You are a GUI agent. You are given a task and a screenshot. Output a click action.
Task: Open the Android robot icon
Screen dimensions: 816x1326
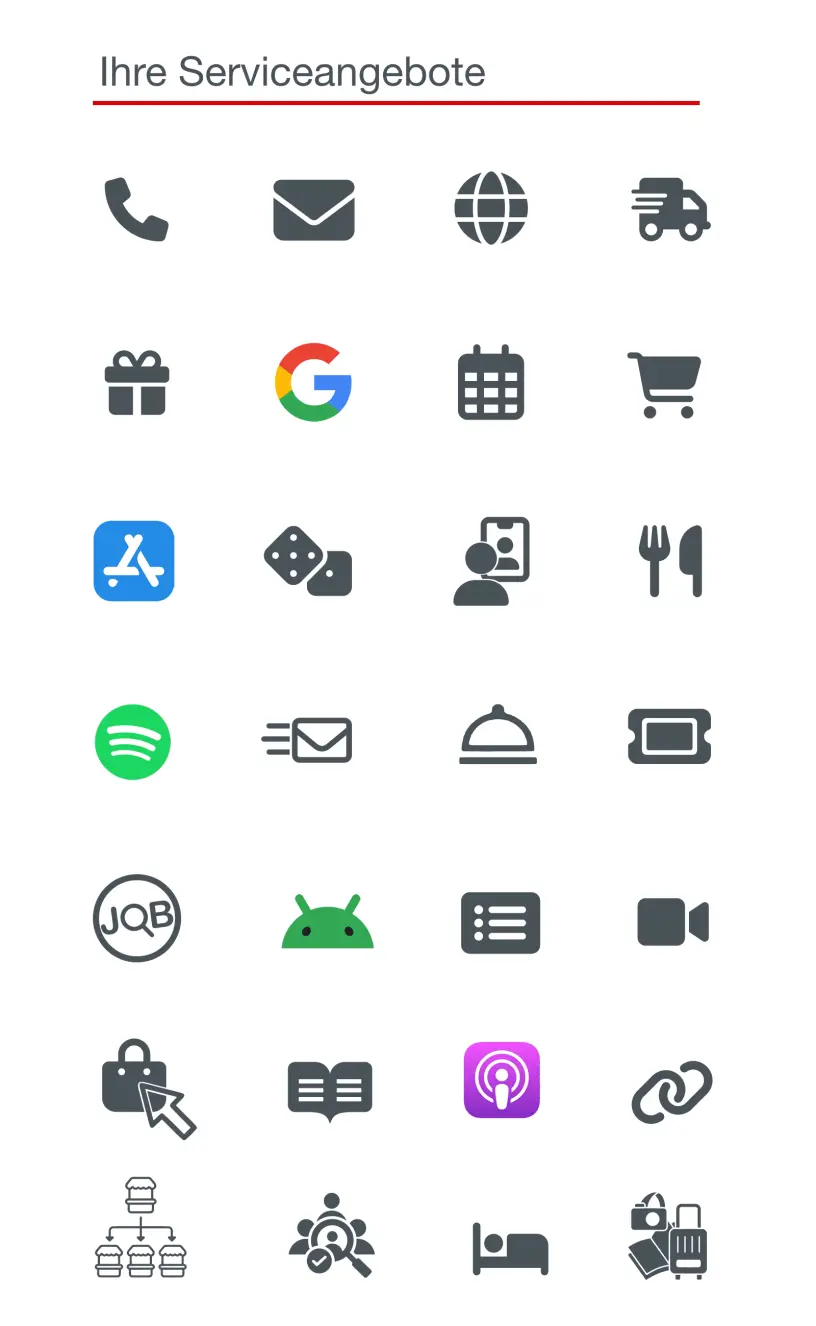click(328, 923)
